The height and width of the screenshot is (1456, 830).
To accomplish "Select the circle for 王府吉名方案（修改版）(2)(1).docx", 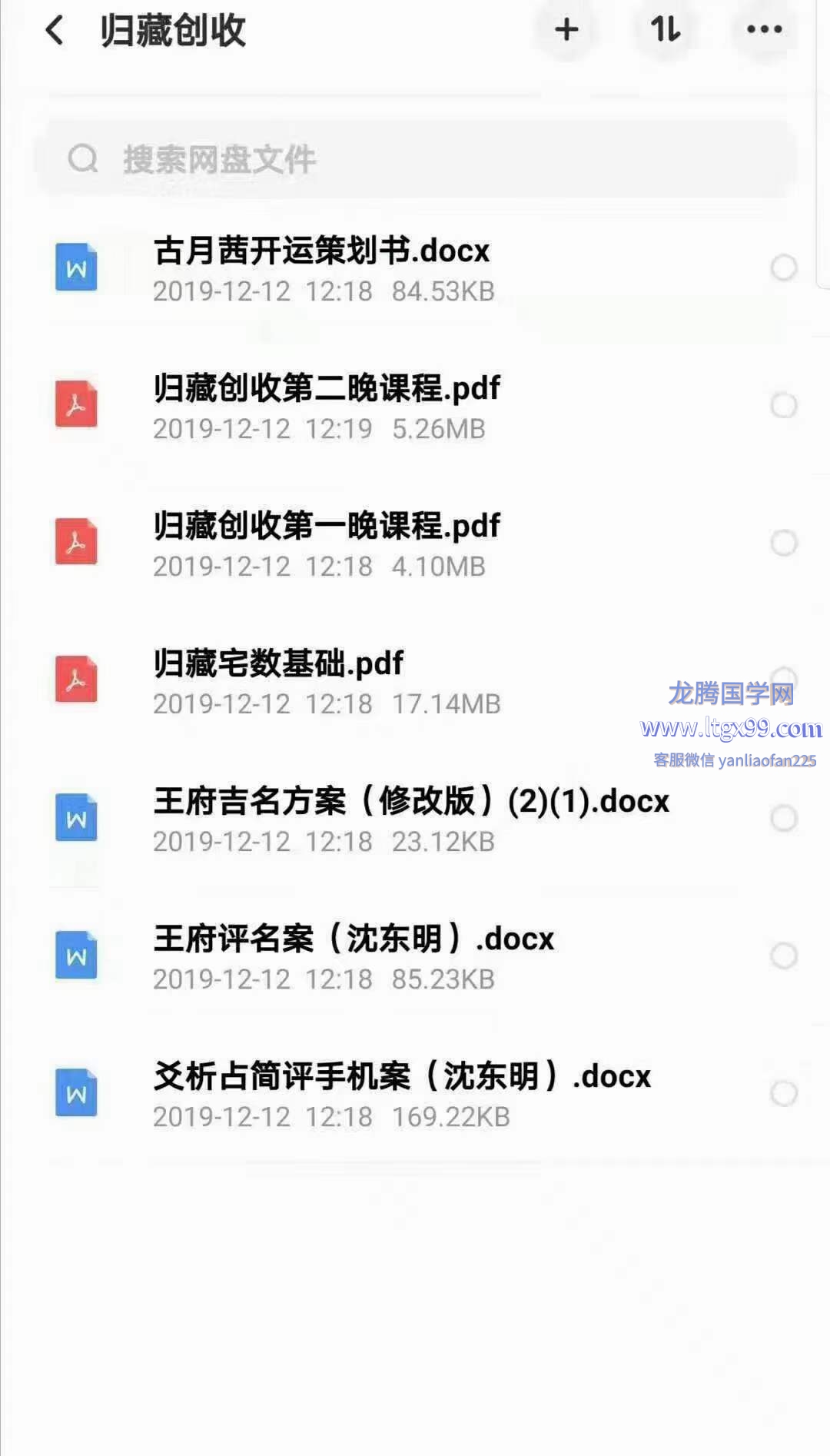I will (784, 819).
